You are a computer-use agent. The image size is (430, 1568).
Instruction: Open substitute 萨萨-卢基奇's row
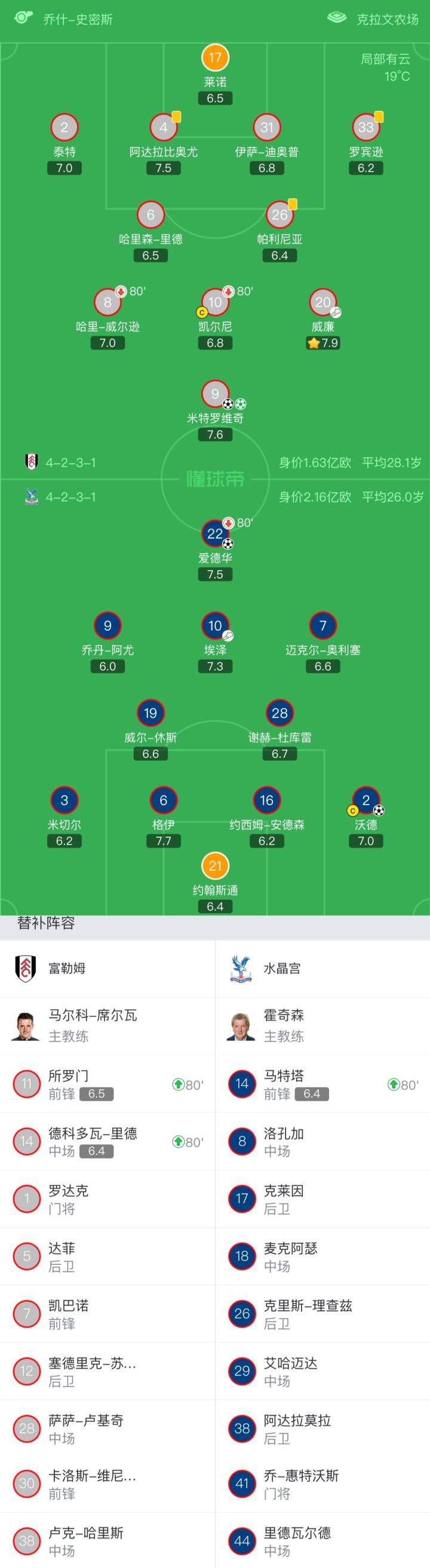(x=107, y=1429)
